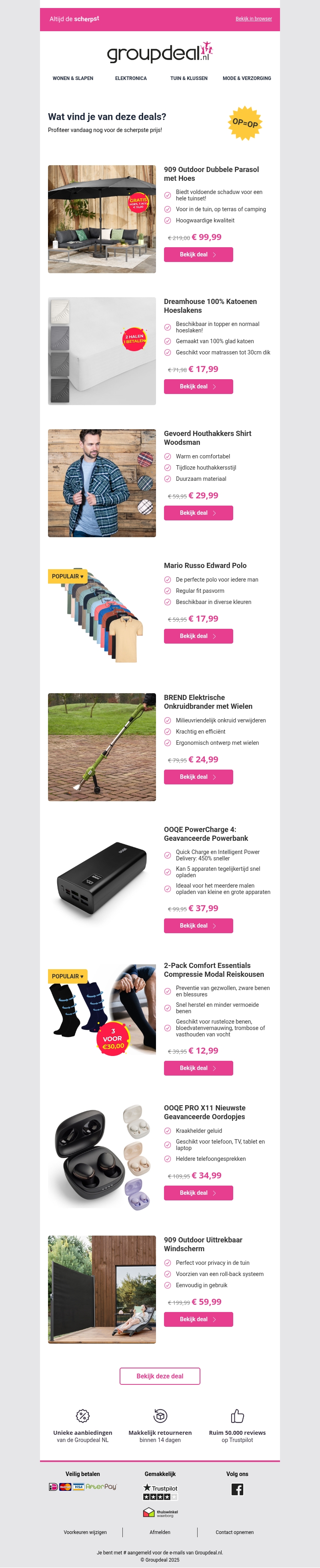
Task: Open the Houthakkers Shirt Woodsman product image
Action: click(102, 483)
